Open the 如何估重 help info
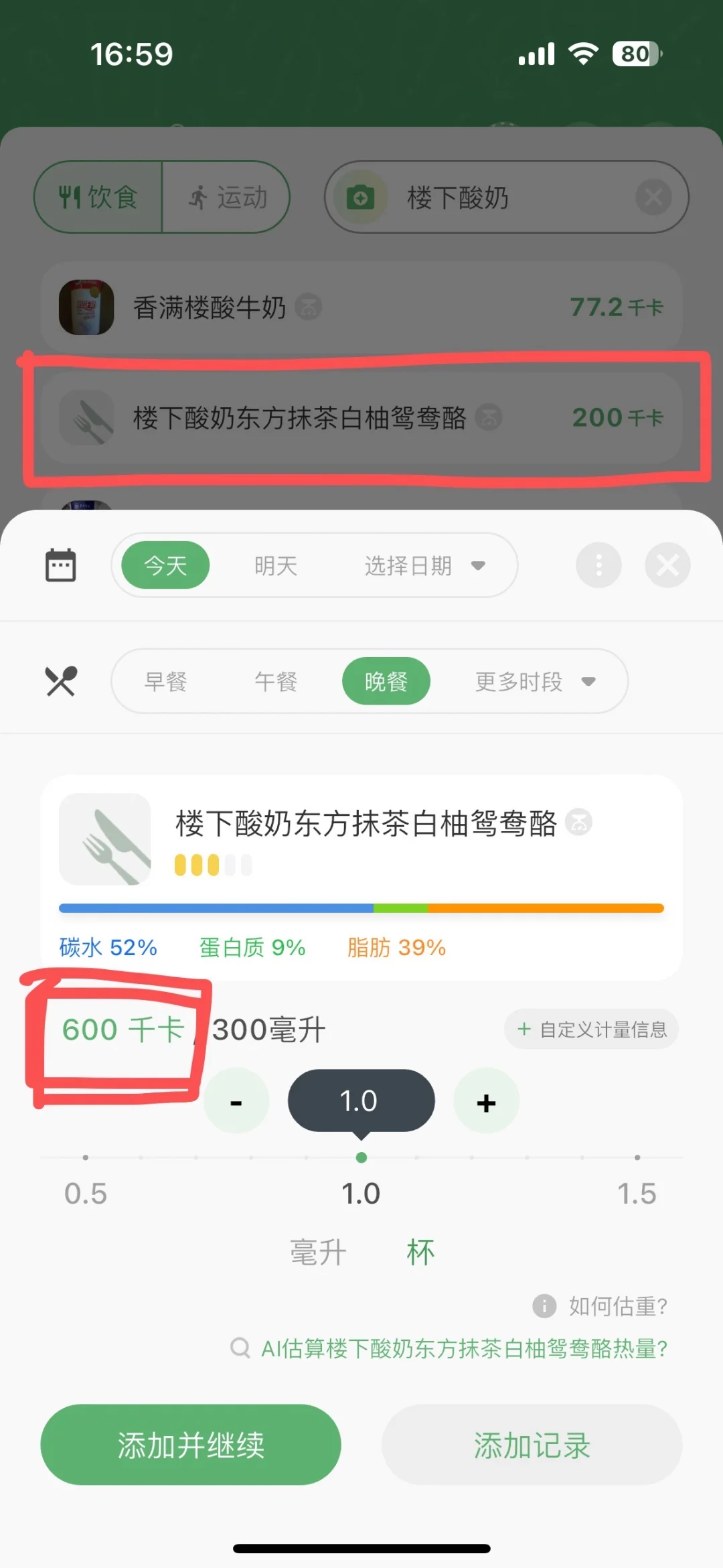The width and height of the screenshot is (723, 1568). click(600, 1305)
